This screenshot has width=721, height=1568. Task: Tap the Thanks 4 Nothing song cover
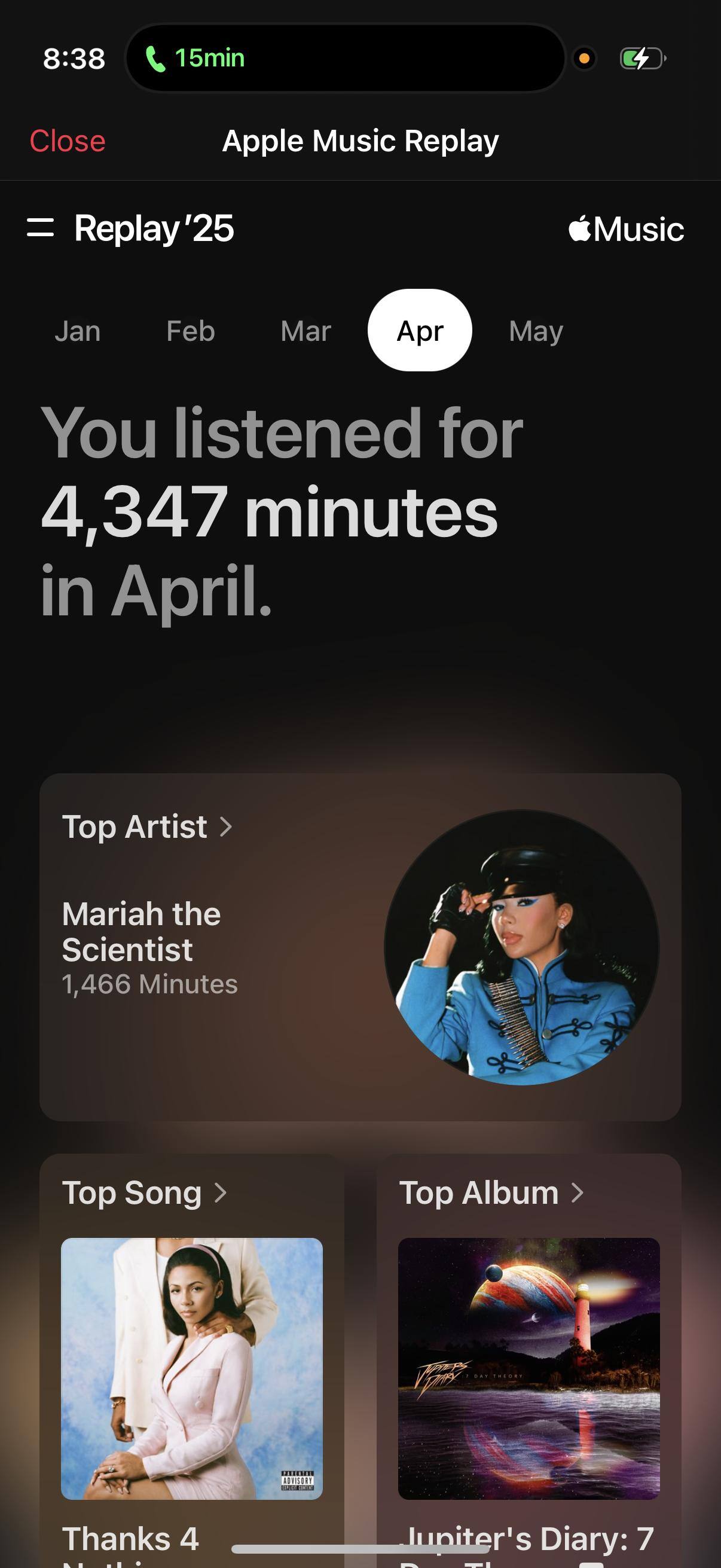pyautogui.click(x=192, y=1368)
